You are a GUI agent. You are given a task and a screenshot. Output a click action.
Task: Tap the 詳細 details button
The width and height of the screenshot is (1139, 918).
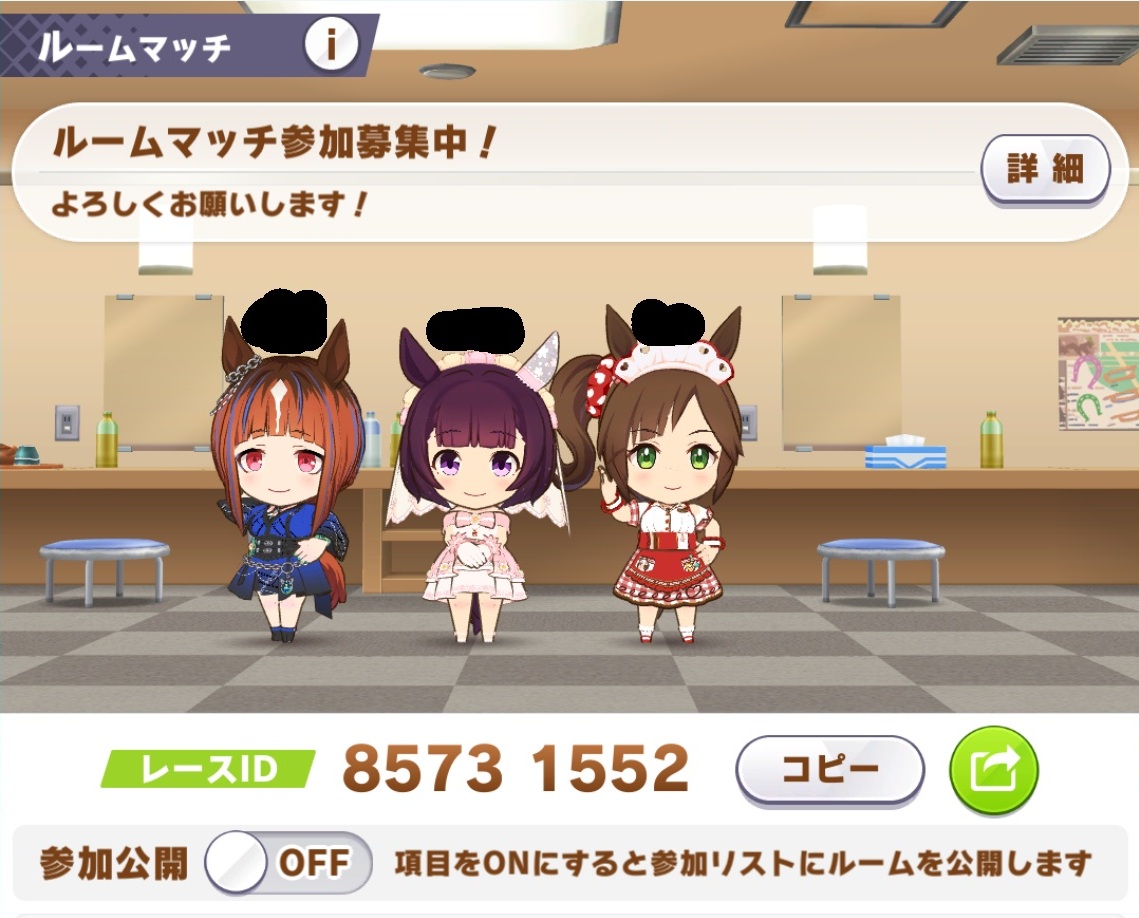[x=1045, y=169]
